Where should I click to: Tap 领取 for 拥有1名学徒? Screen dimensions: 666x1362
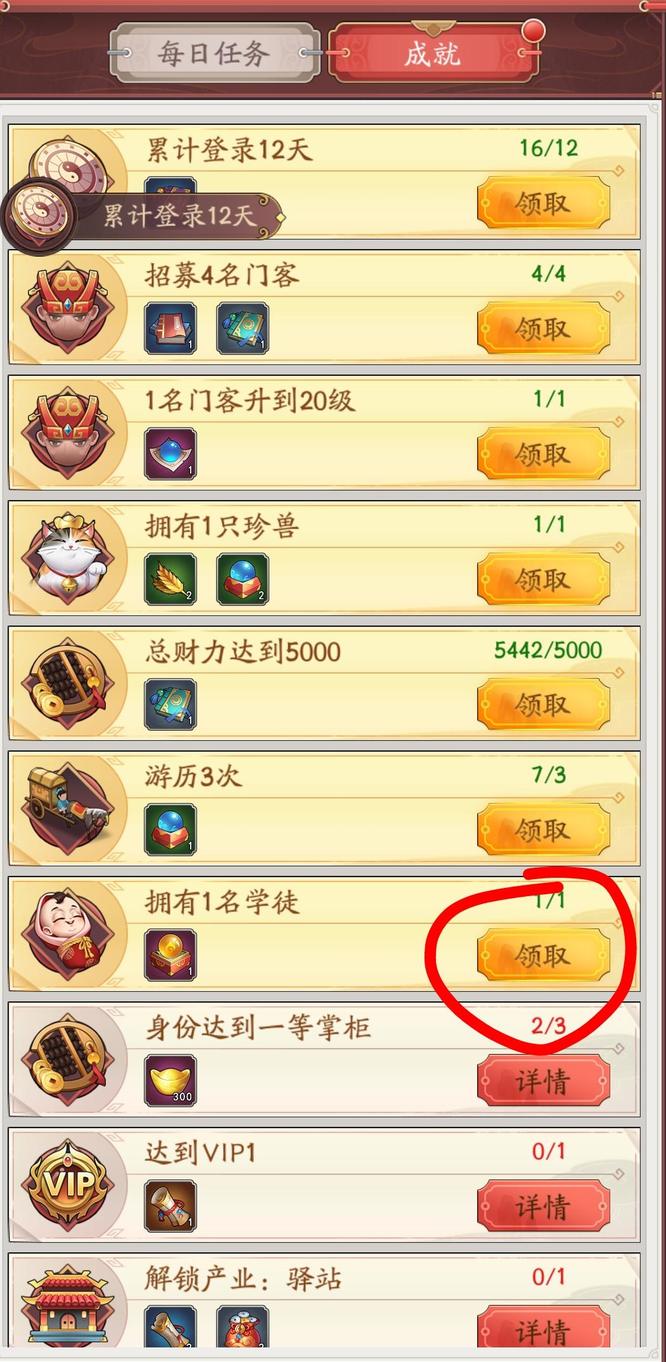(x=543, y=956)
